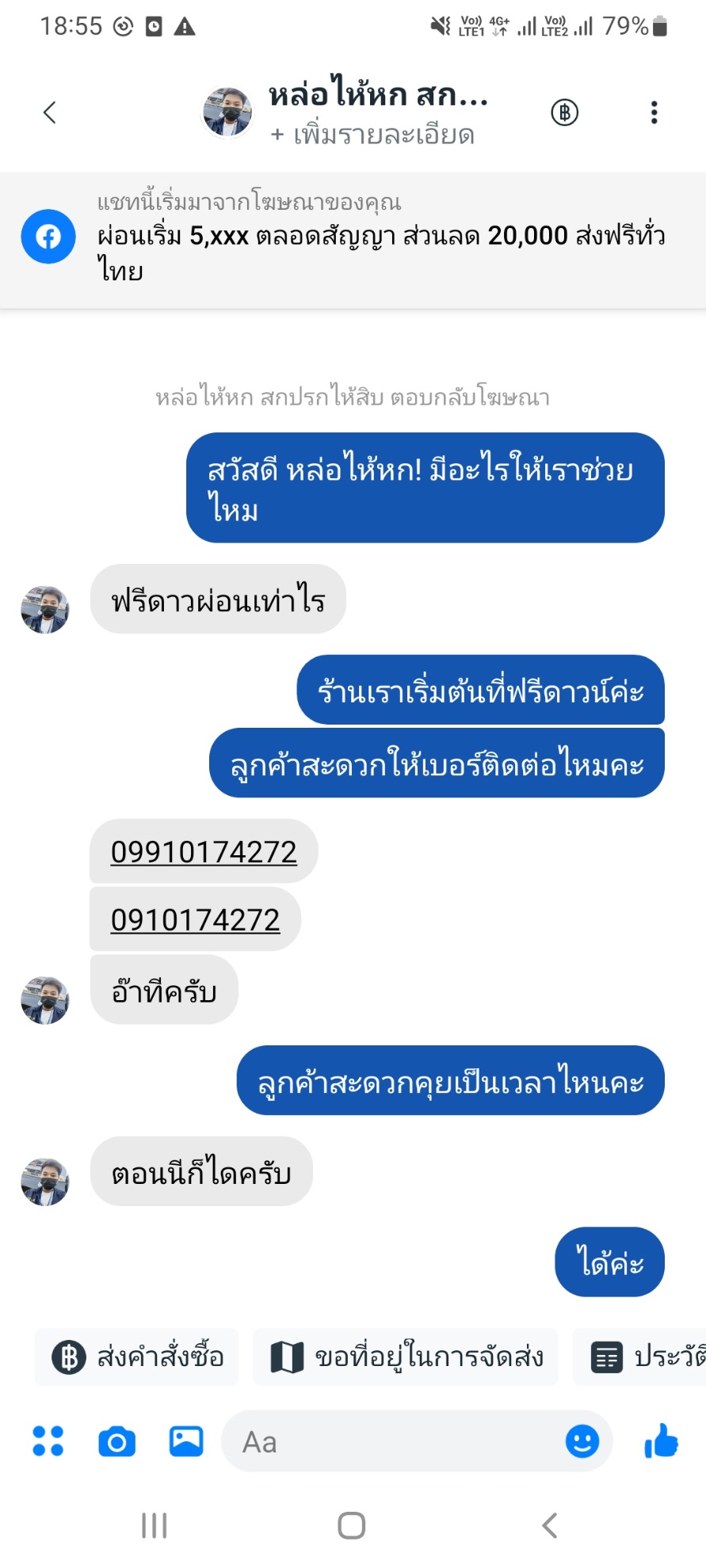The image size is (706, 1568).
Task: Open the emoji picker in message box
Action: [582, 1441]
